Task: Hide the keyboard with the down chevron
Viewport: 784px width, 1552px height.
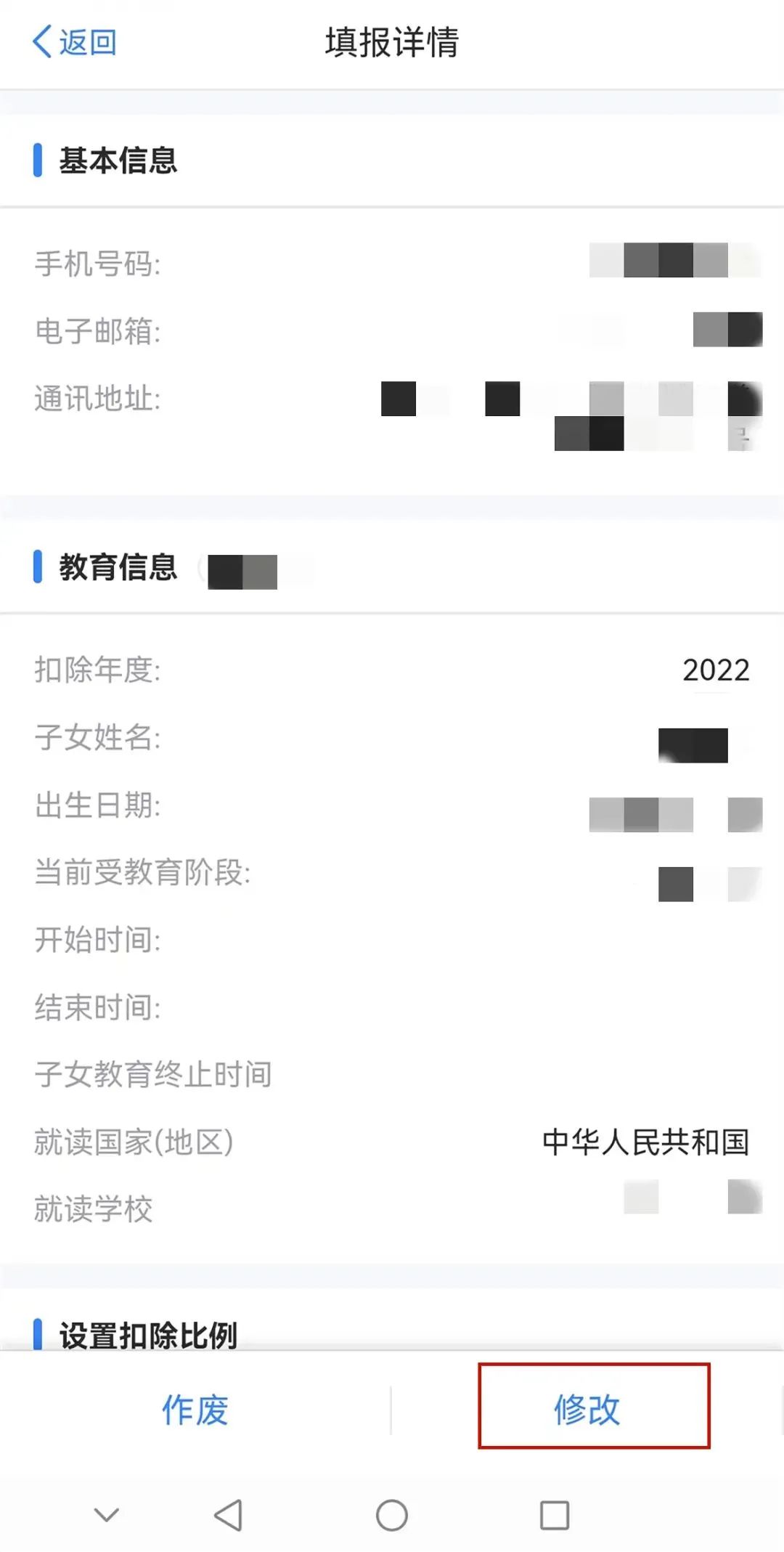Action: [107, 1514]
